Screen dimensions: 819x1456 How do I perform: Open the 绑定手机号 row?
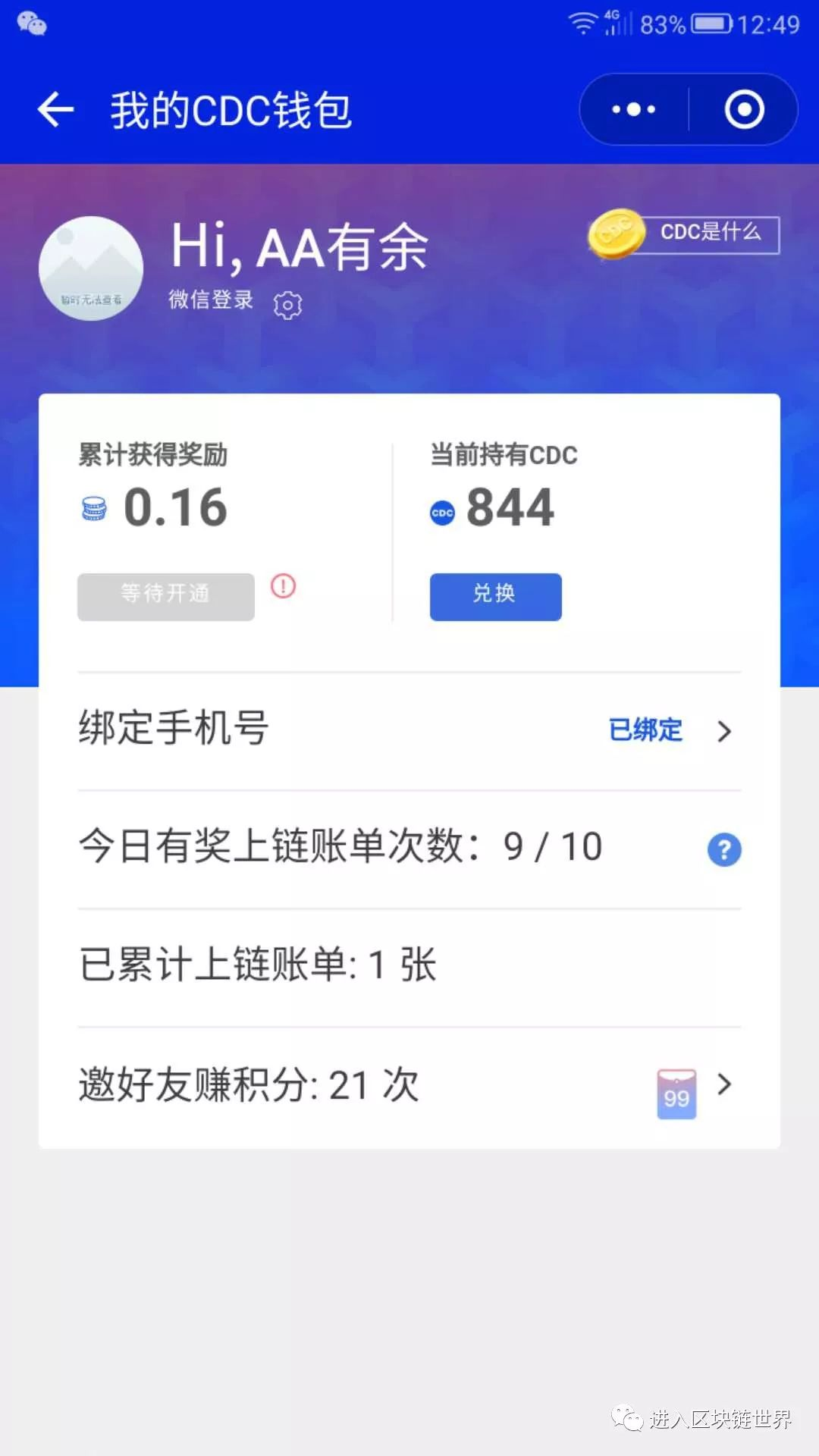point(409,730)
